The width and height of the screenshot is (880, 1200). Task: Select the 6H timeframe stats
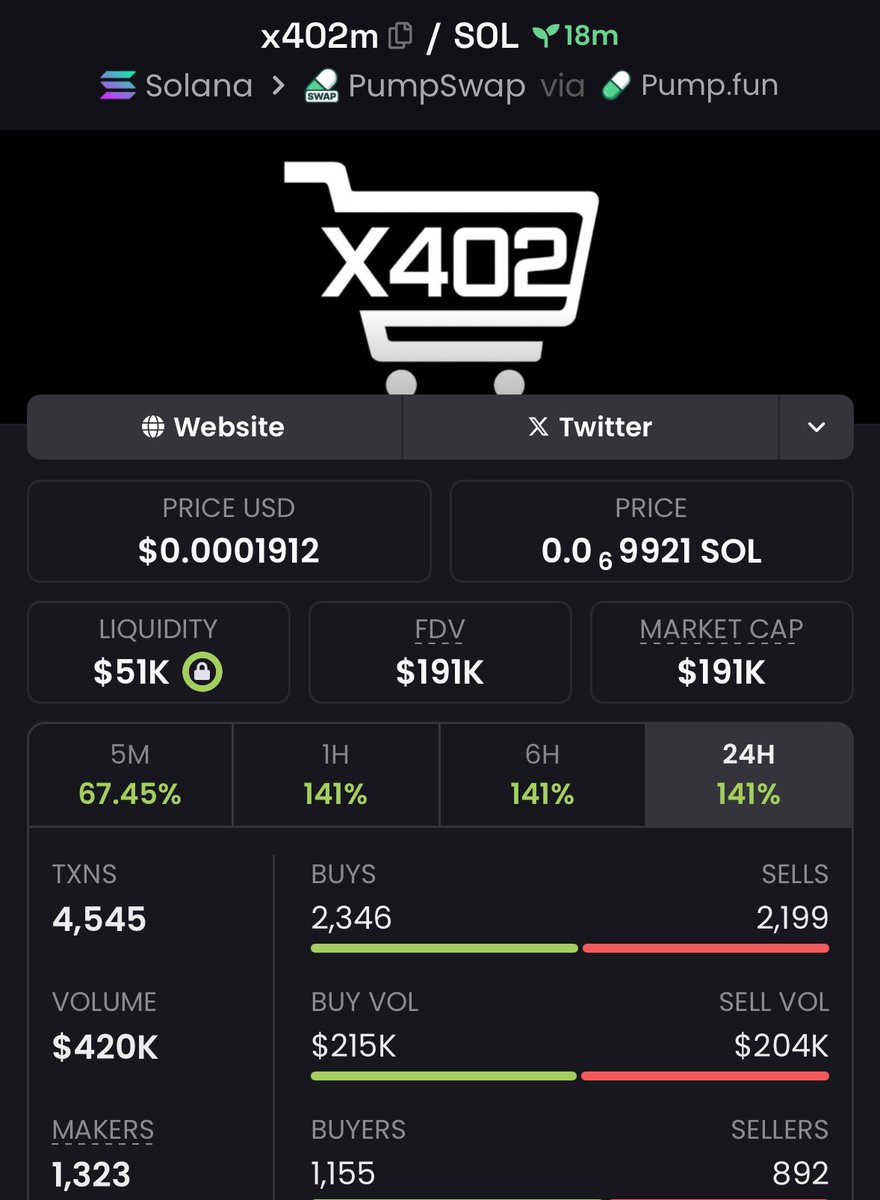coord(542,775)
